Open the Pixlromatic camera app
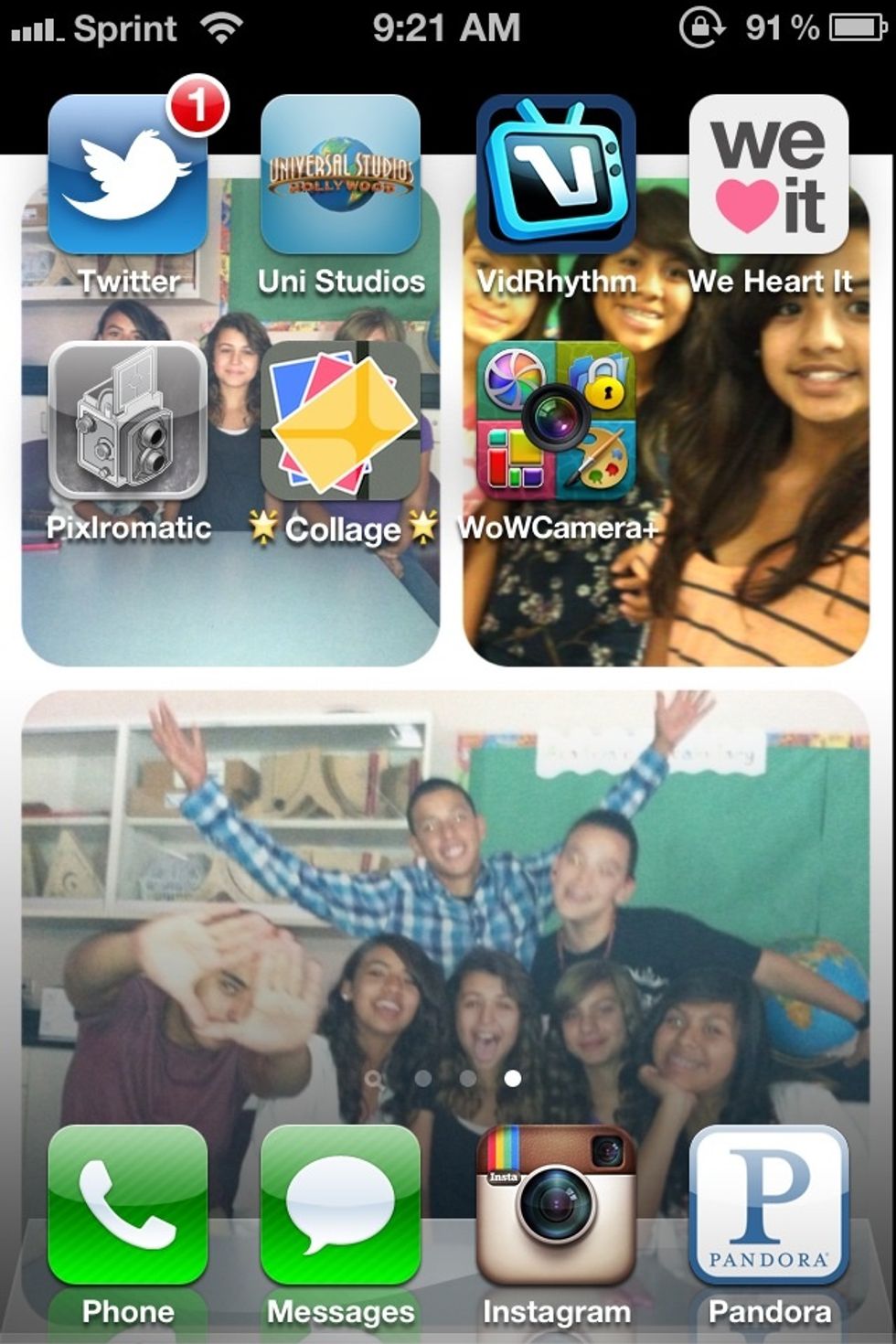 (x=127, y=421)
